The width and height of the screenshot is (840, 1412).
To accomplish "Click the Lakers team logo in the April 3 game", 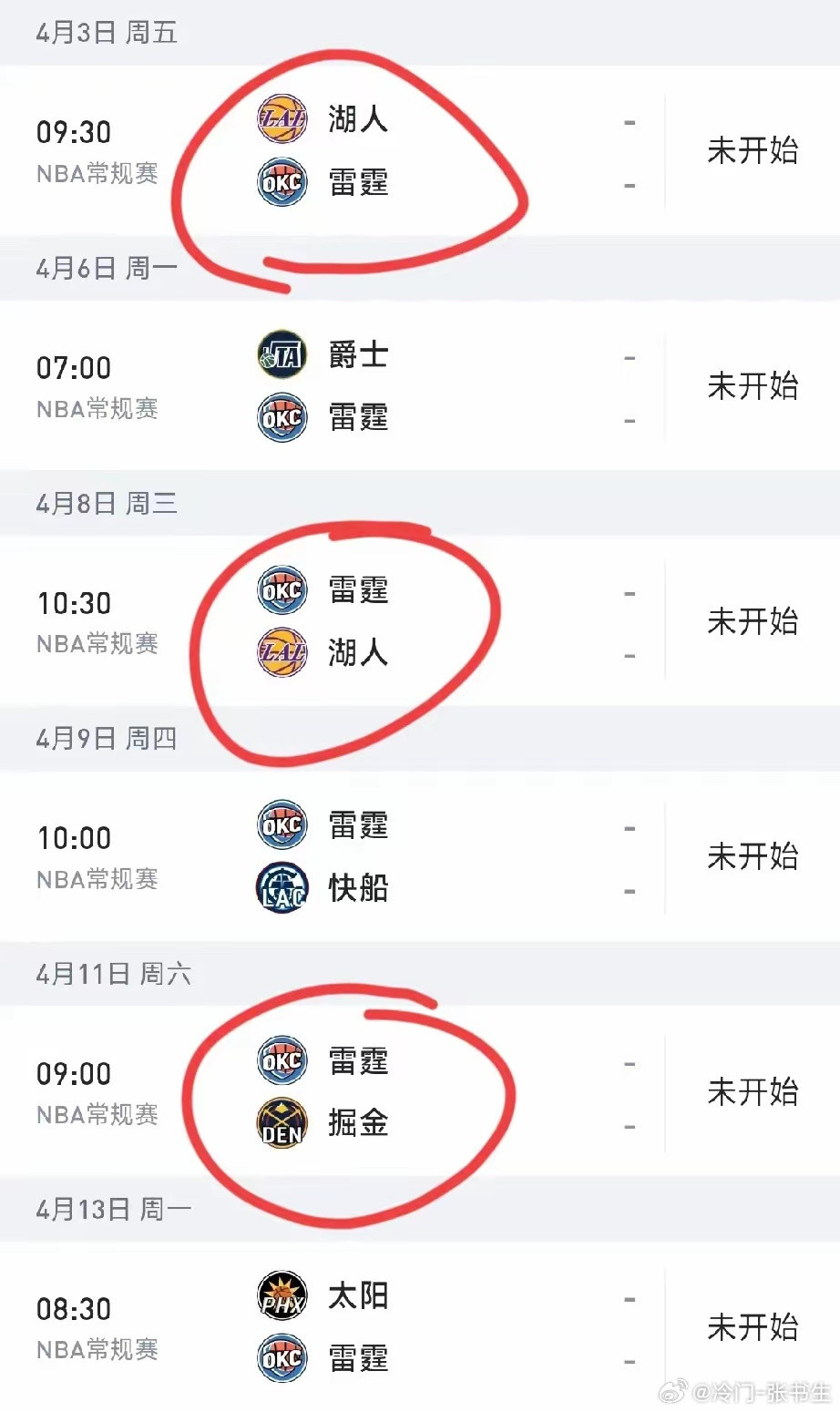I will [281, 118].
